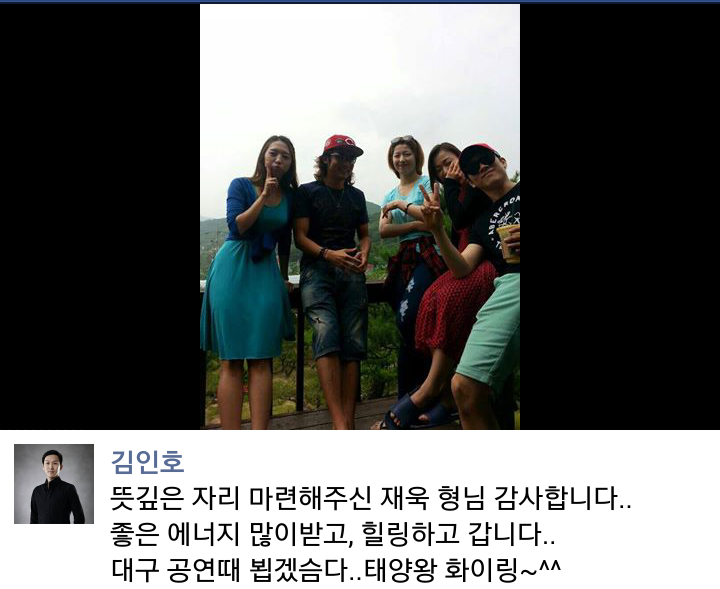Image resolution: width=720 pixels, height=589 pixels.
Task: Tap 김인호's profile picture
Action: 54,484
